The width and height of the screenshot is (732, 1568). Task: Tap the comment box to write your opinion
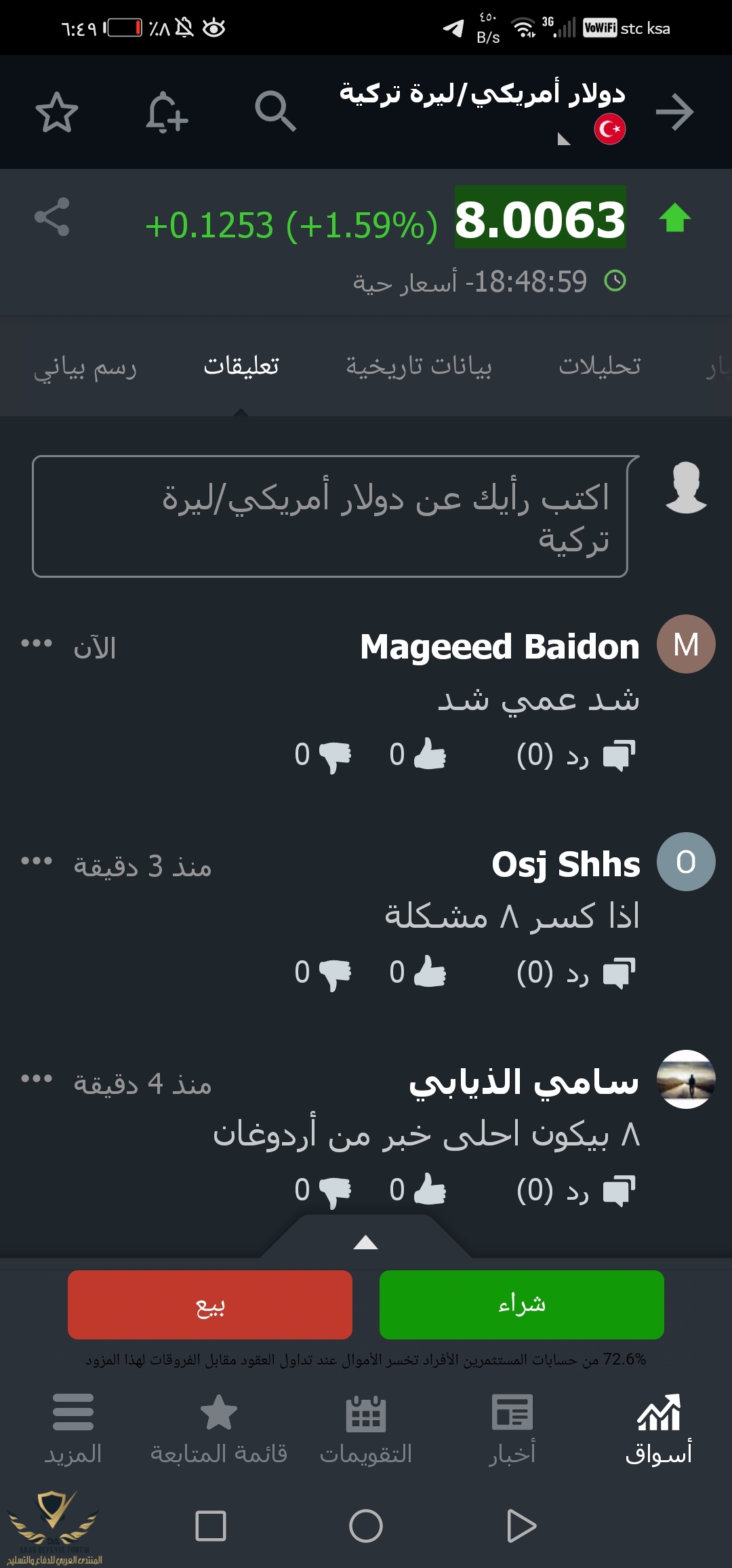coord(330,516)
